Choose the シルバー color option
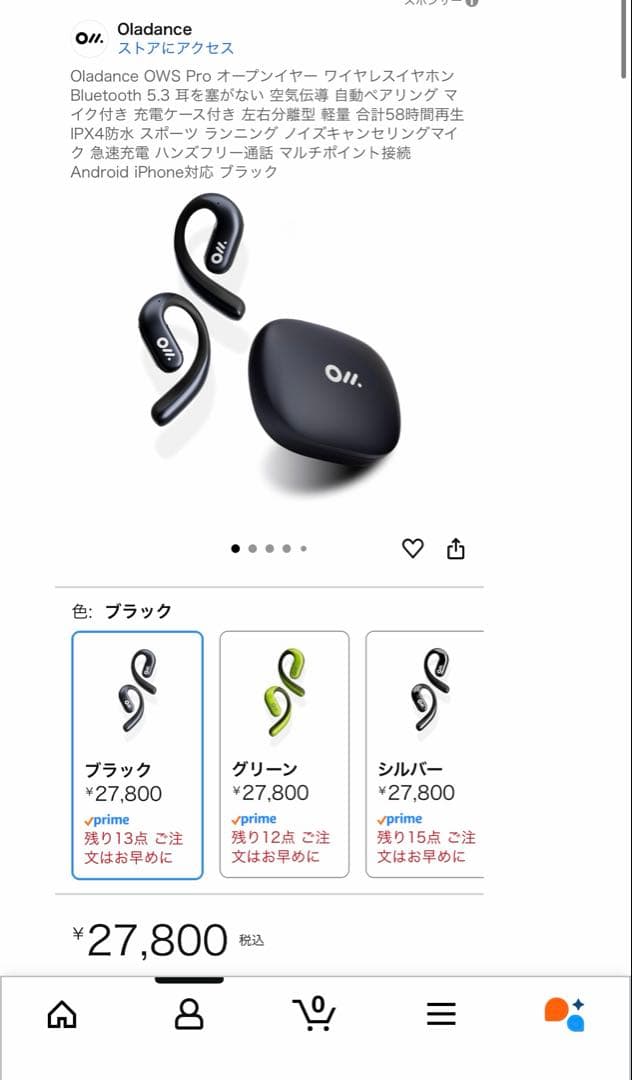The width and height of the screenshot is (632, 1080). 425,755
